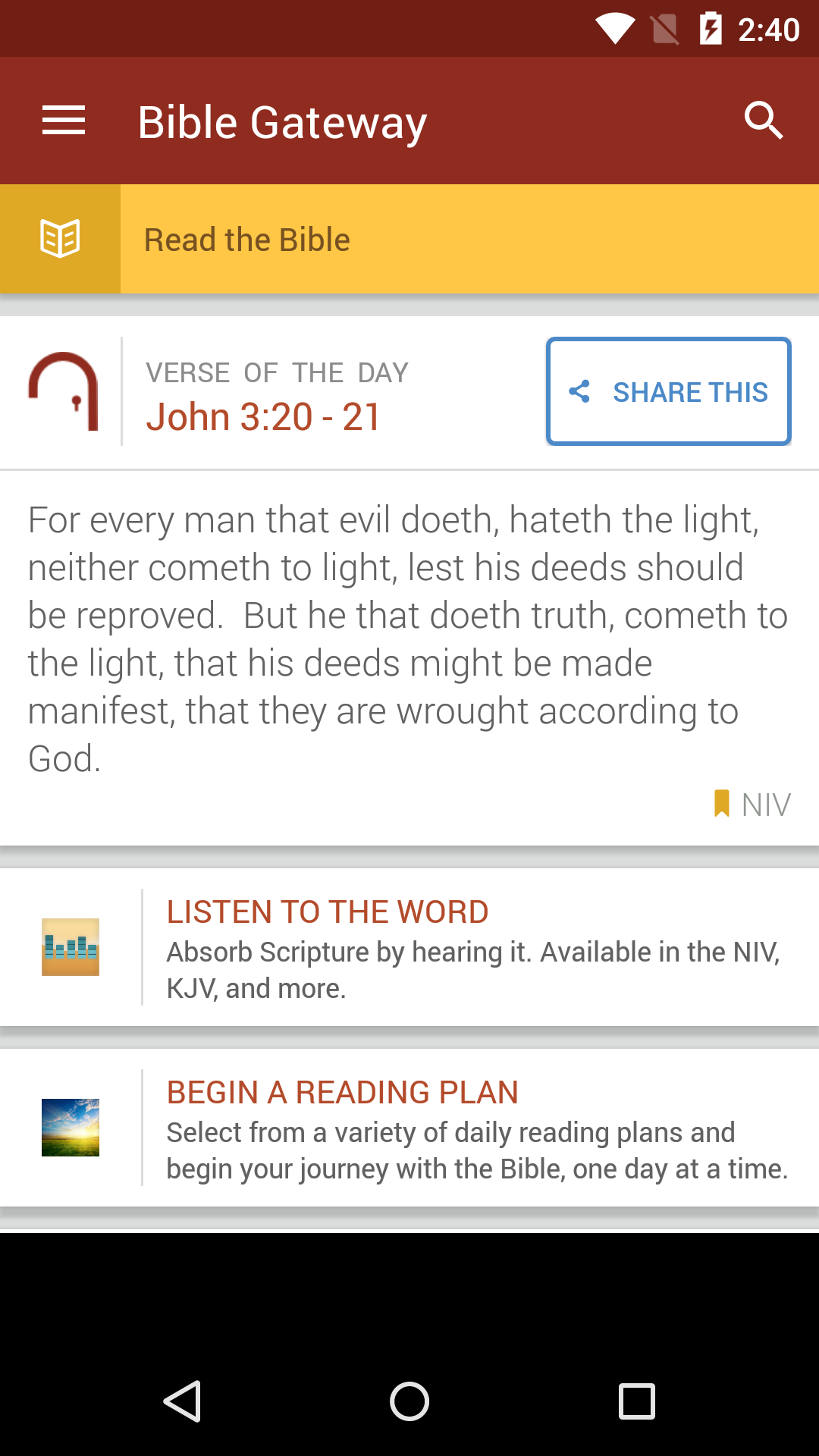Go back using the system back button

[x=182, y=1401]
